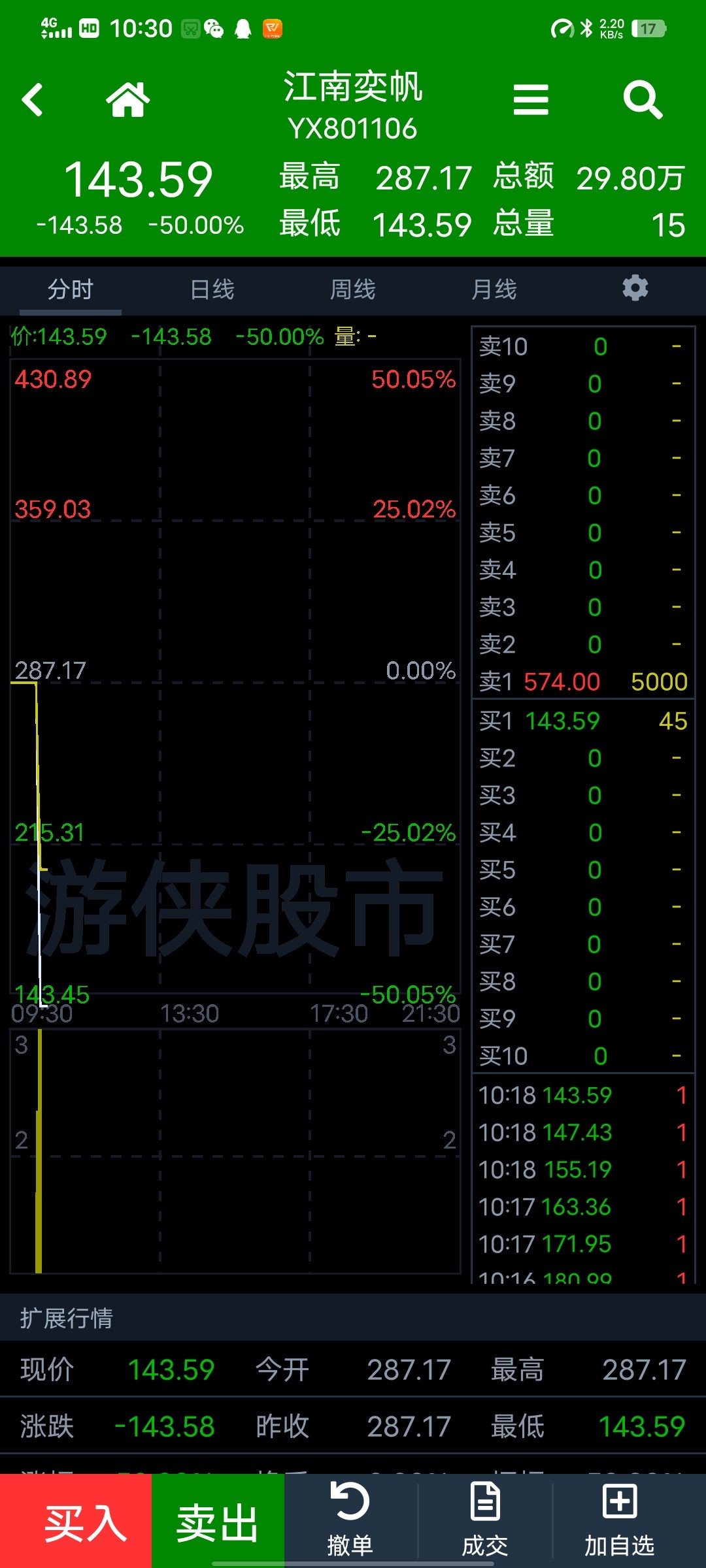Viewport: 706px width, 1568px height.
Task: Select the 卖1 574.00 order row
Action: tap(583, 682)
